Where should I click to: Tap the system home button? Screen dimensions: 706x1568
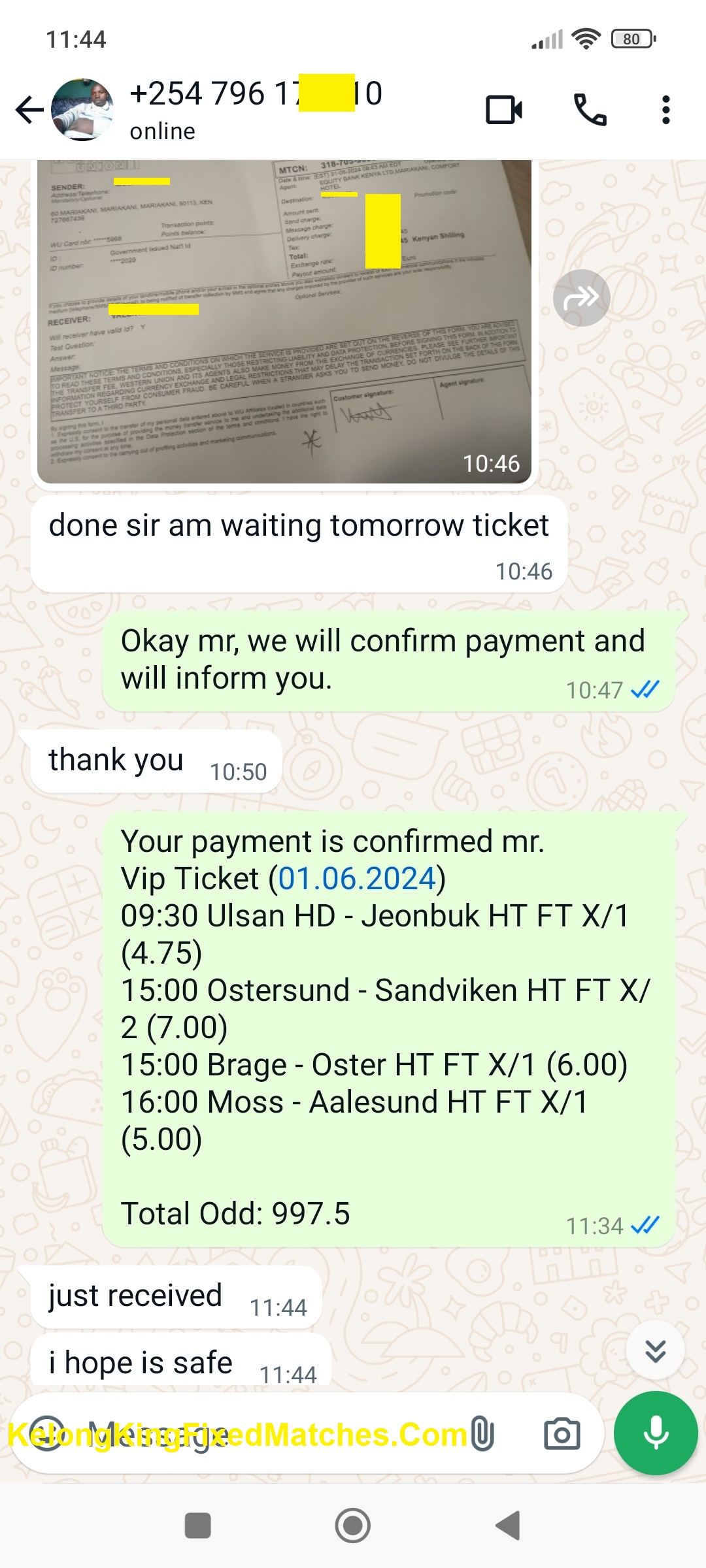352,1526
